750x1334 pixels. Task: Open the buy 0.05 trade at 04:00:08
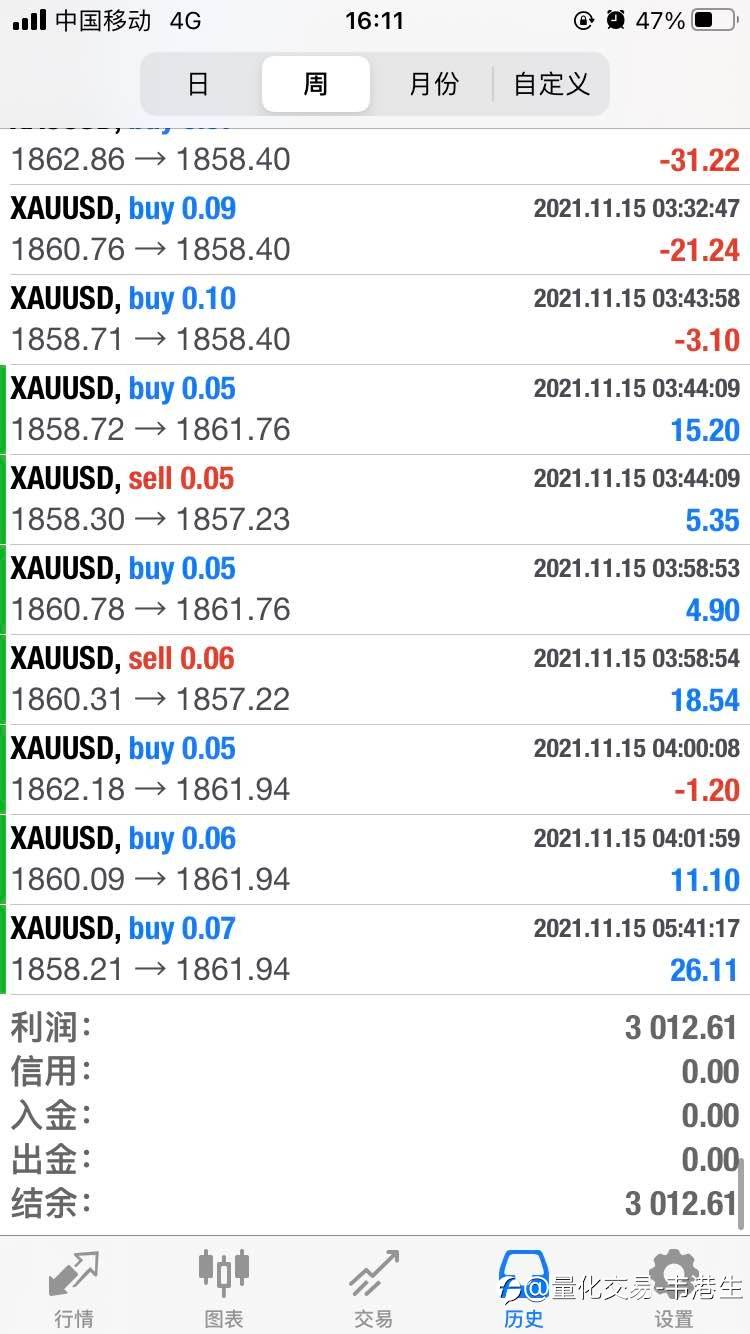click(x=375, y=769)
